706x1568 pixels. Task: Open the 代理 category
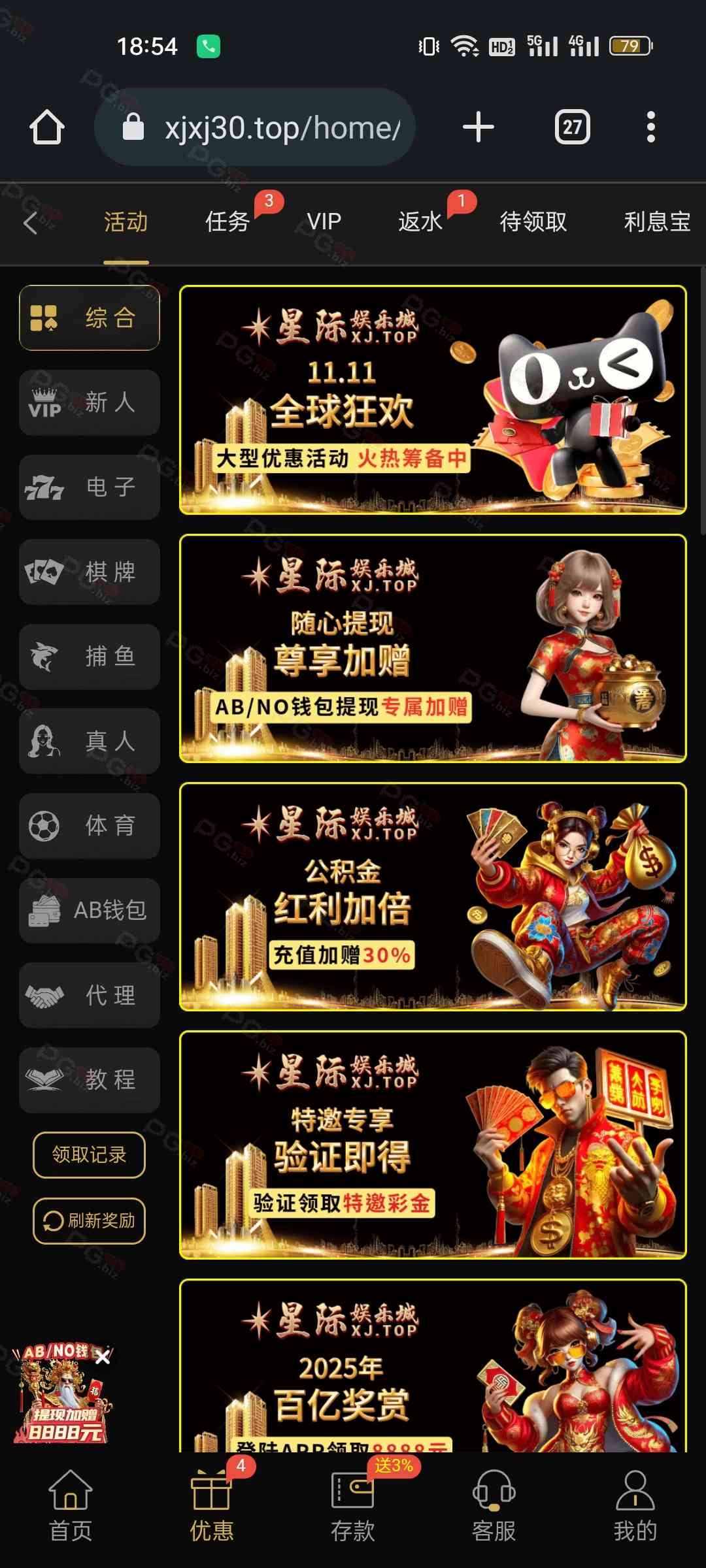click(x=90, y=995)
